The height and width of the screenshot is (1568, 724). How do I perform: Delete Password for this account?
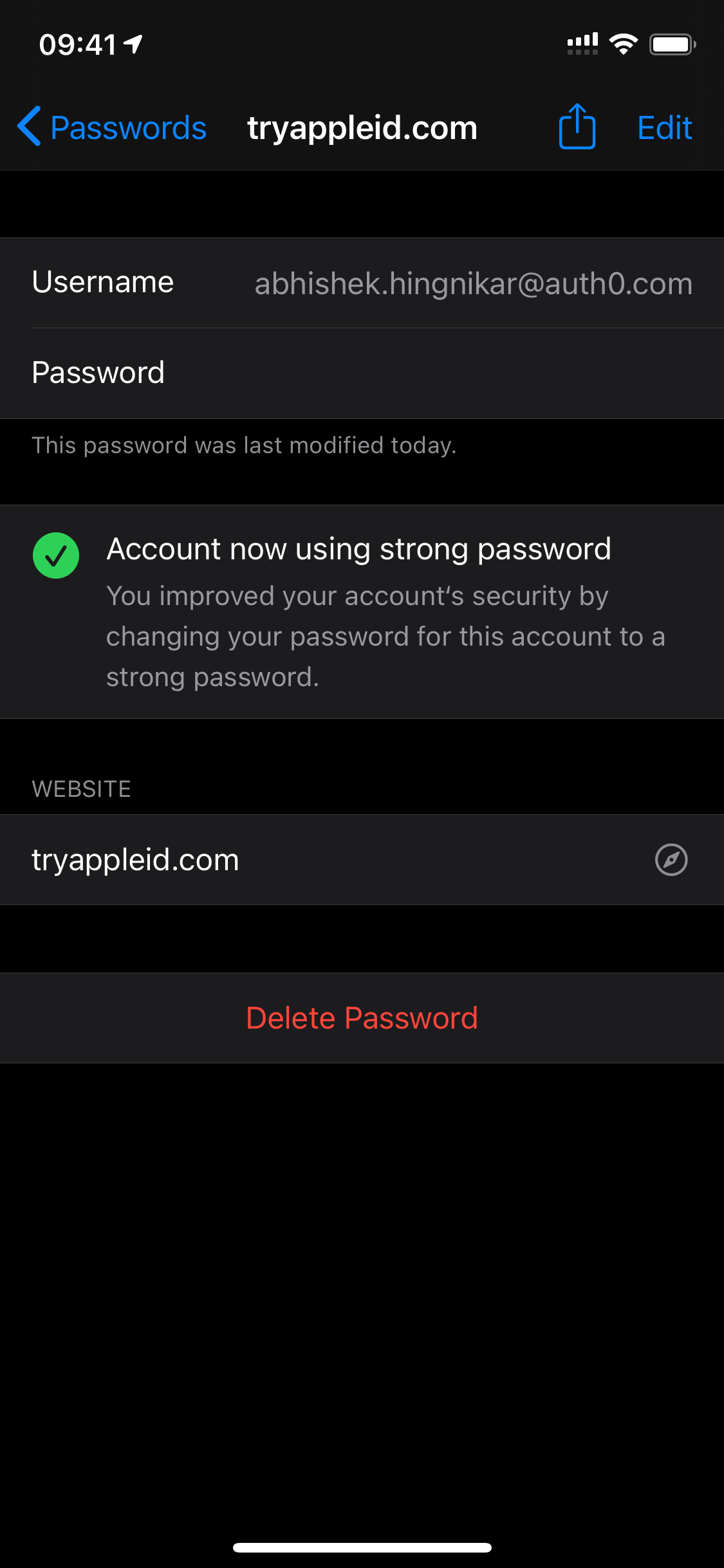[362, 1018]
